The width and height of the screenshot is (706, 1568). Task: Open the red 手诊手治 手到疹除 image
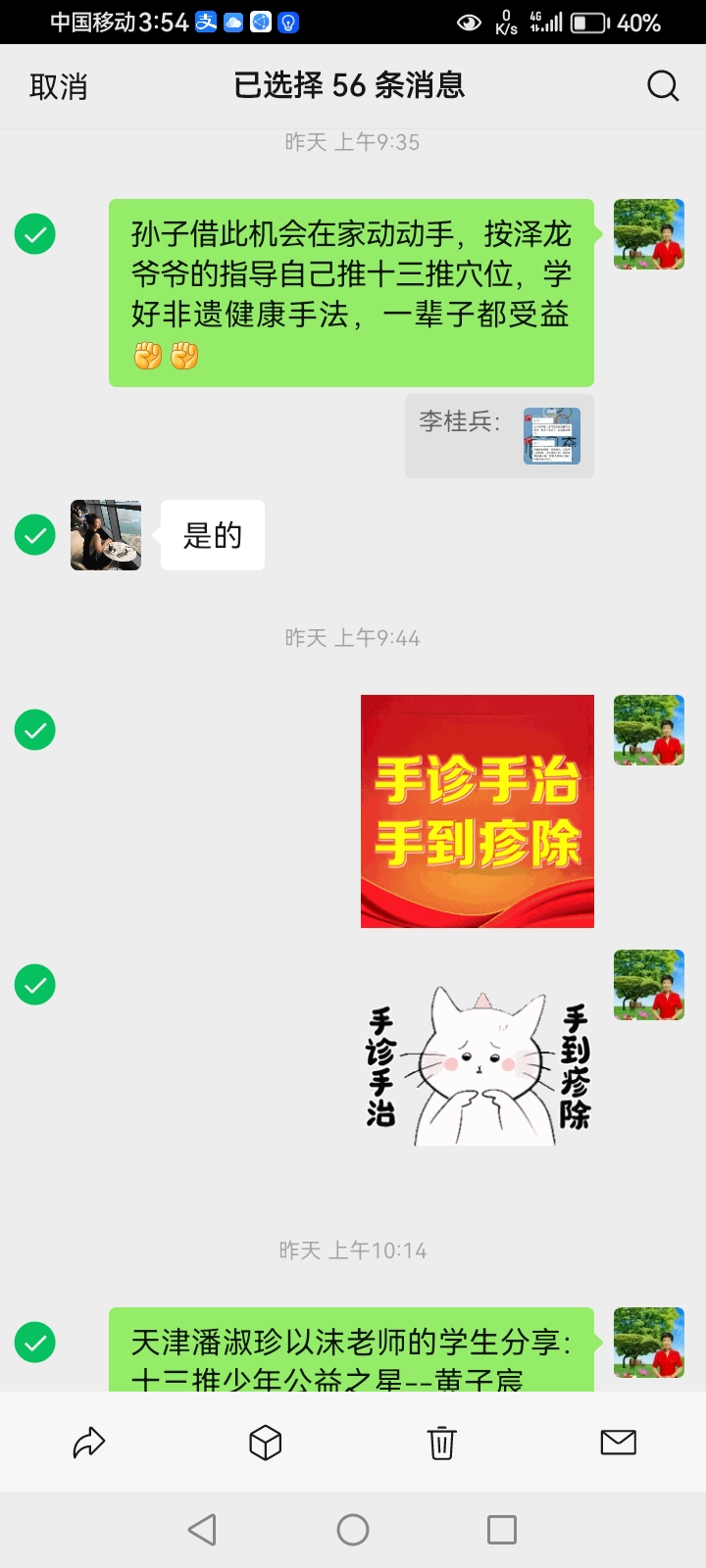click(x=478, y=811)
